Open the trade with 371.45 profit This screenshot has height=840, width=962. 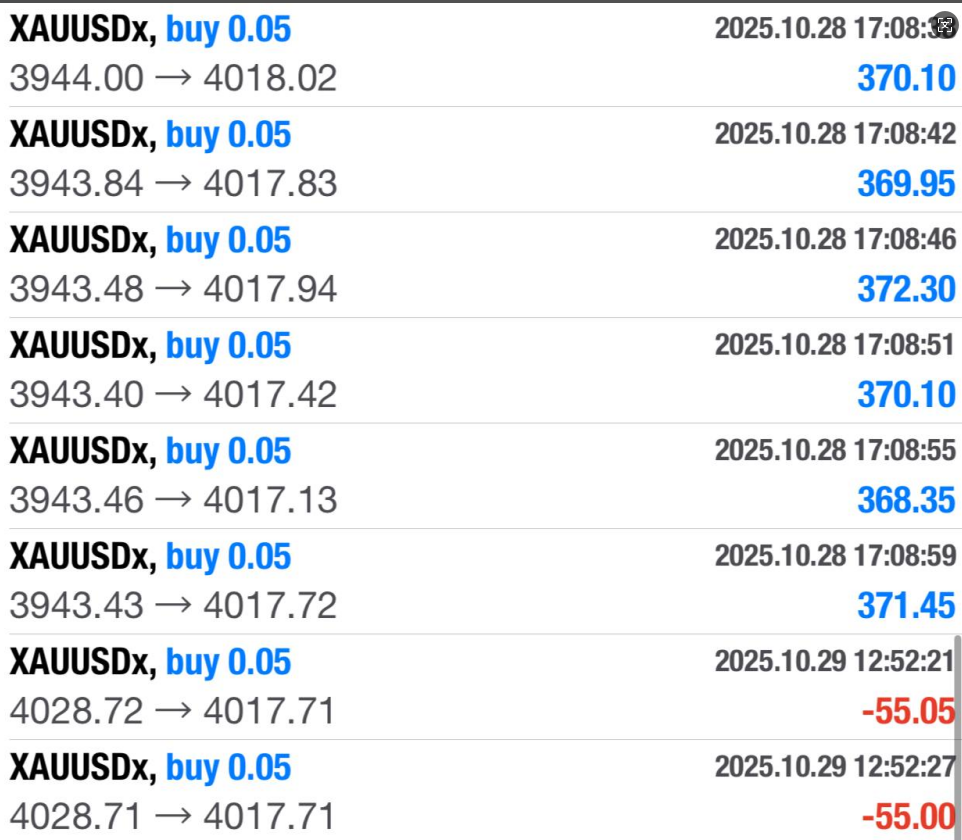[480, 581]
